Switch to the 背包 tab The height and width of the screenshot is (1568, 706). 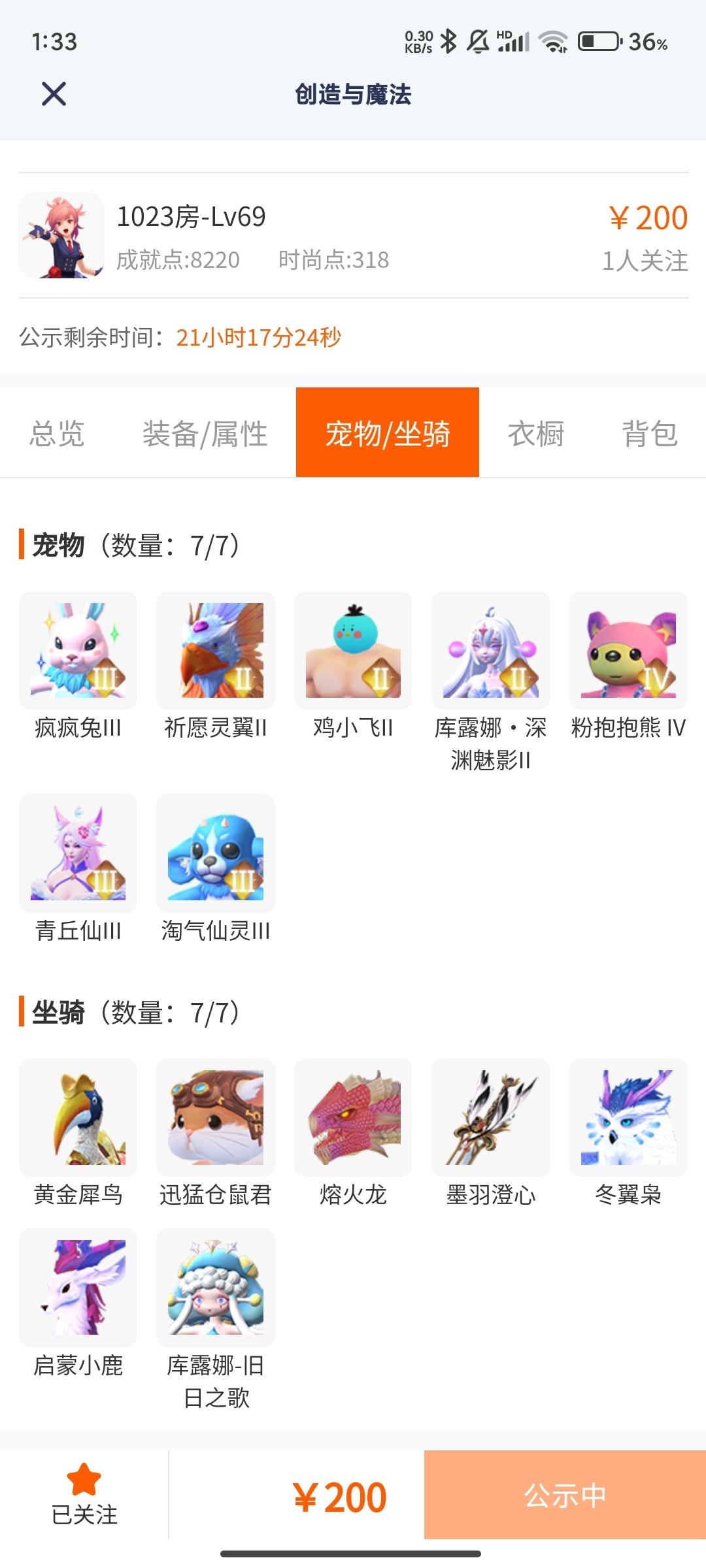click(x=650, y=433)
